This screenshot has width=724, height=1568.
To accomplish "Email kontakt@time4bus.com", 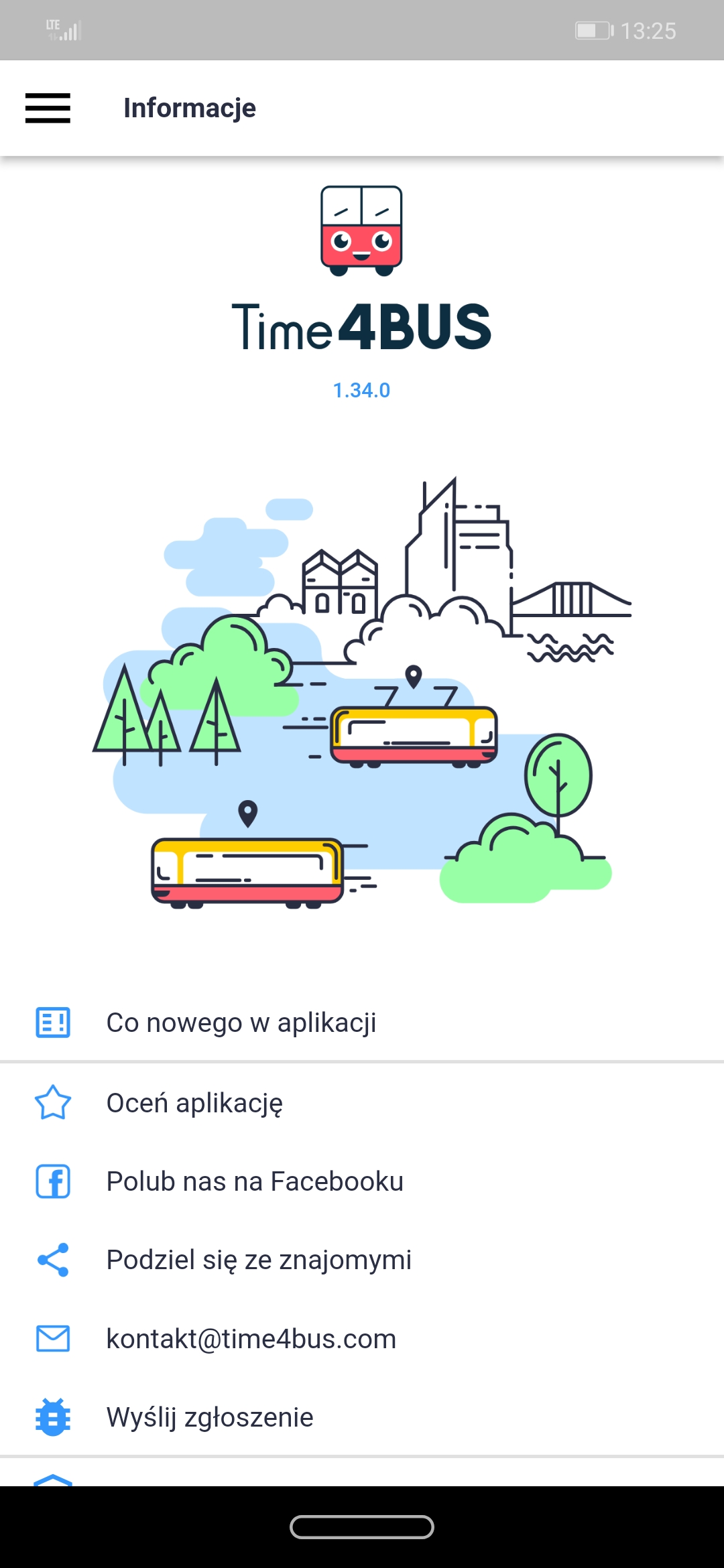I will point(362,1339).
